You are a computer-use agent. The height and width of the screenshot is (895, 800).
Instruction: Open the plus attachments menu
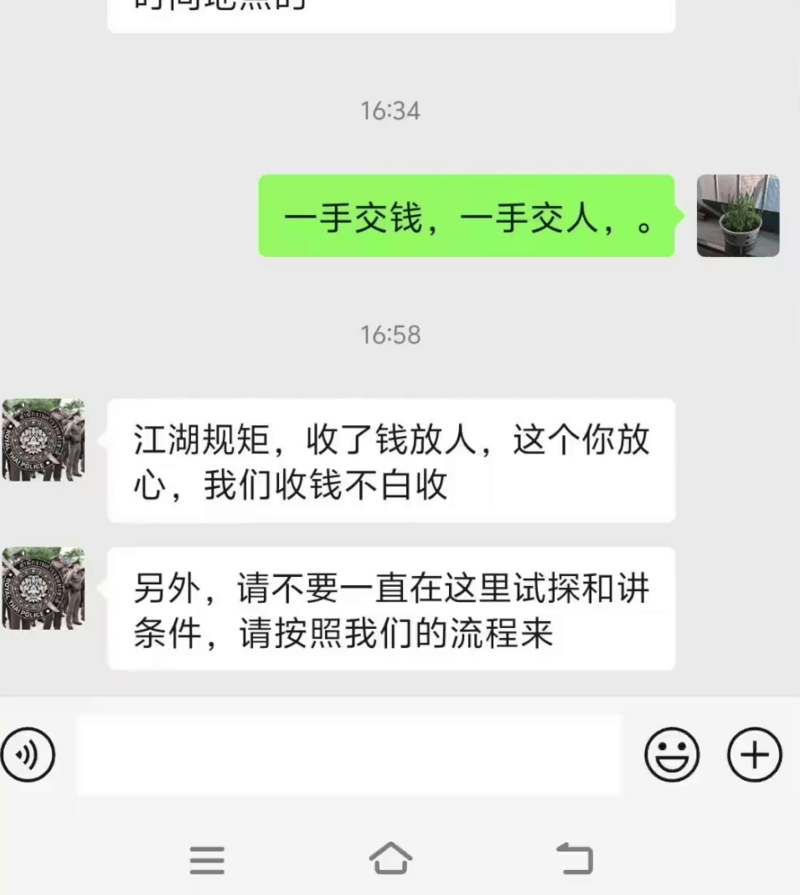(x=754, y=755)
